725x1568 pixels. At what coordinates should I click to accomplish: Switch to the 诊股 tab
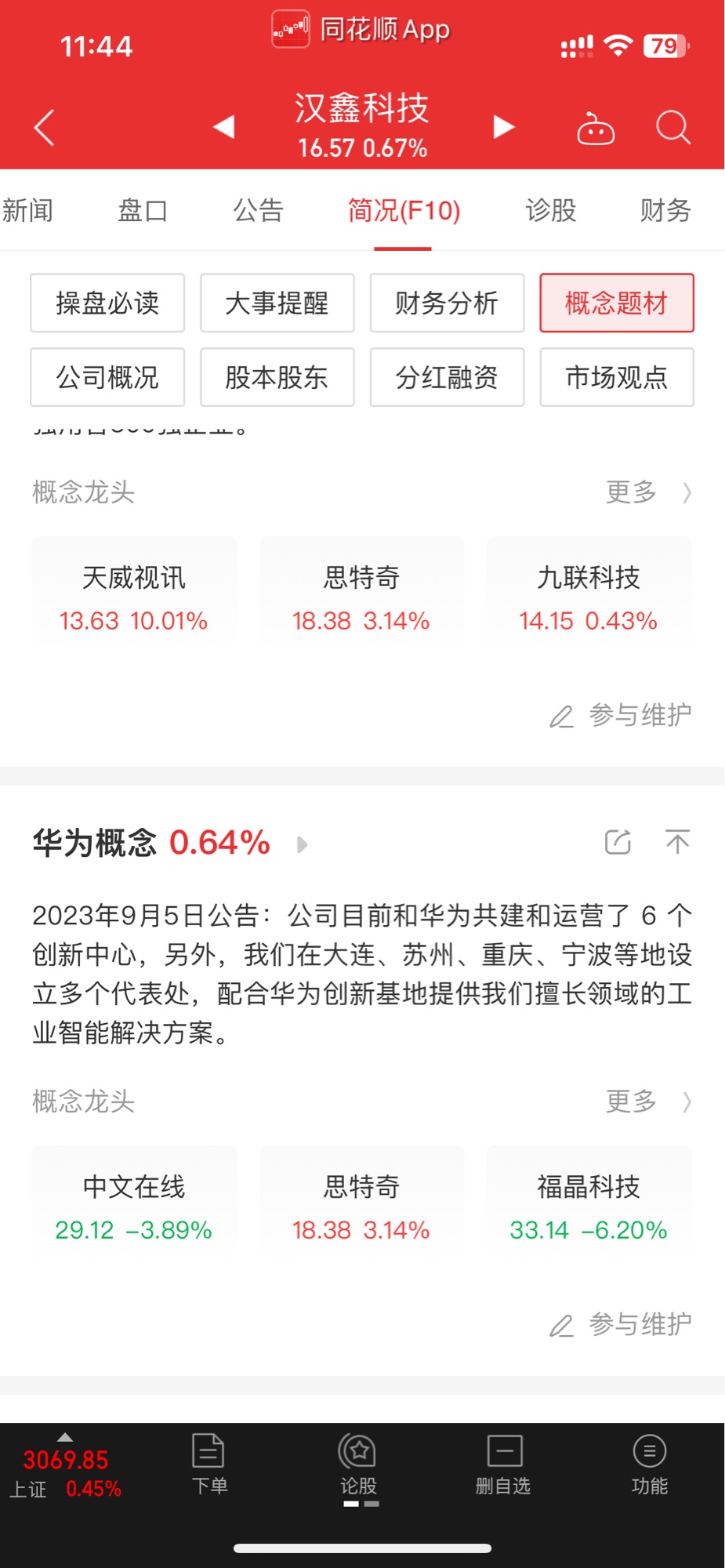tap(550, 210)
